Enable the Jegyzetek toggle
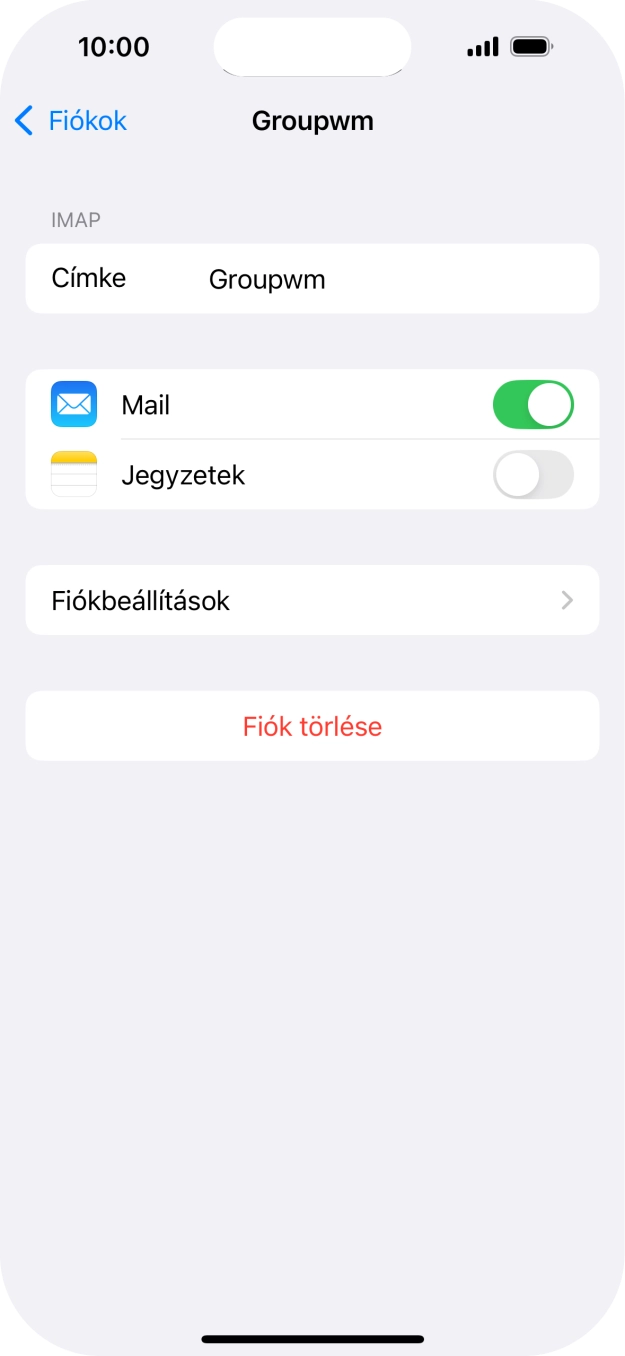 pos(533,475)
